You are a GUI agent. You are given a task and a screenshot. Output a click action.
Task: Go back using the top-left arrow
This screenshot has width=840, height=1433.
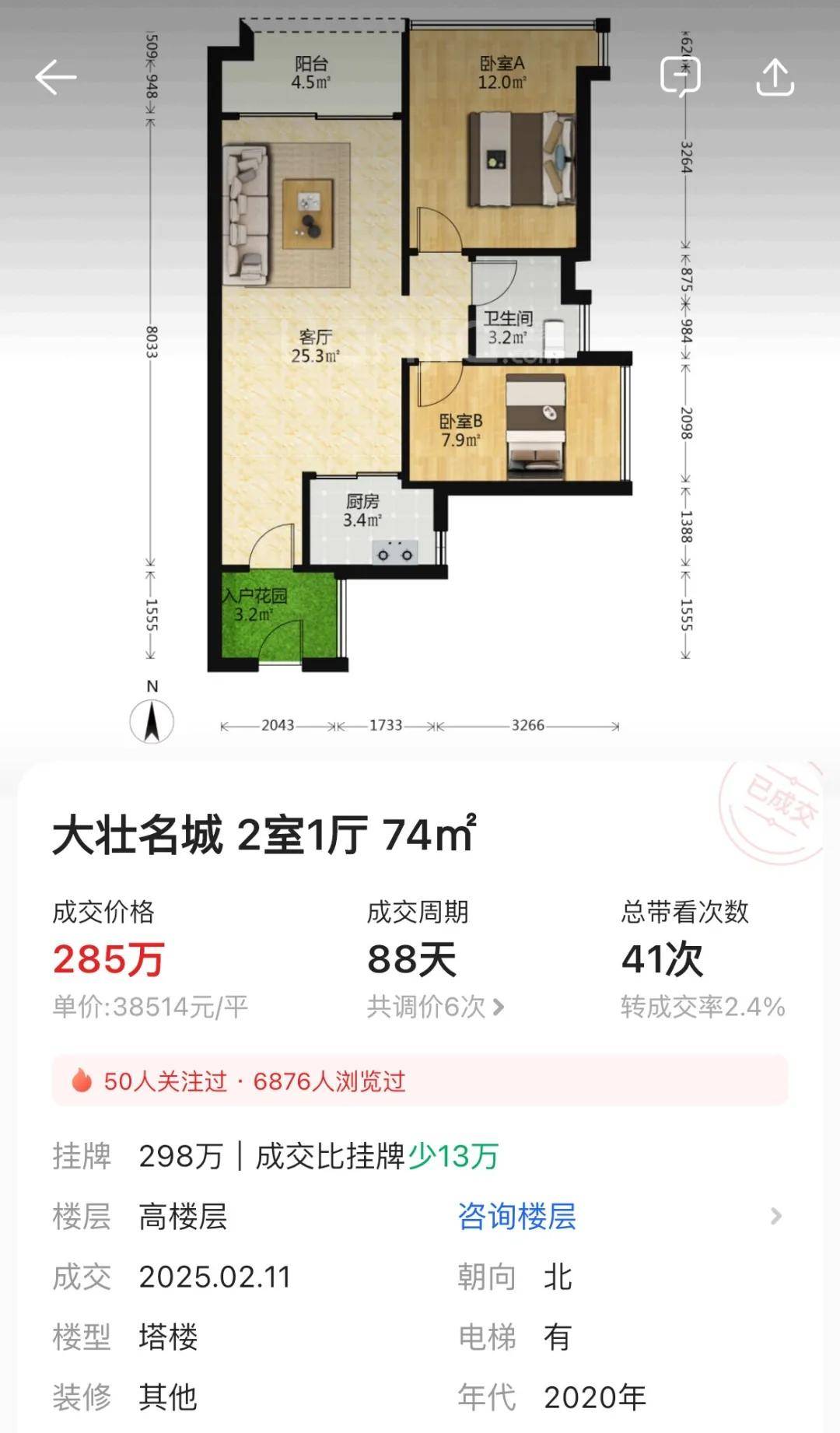point(55,77)
